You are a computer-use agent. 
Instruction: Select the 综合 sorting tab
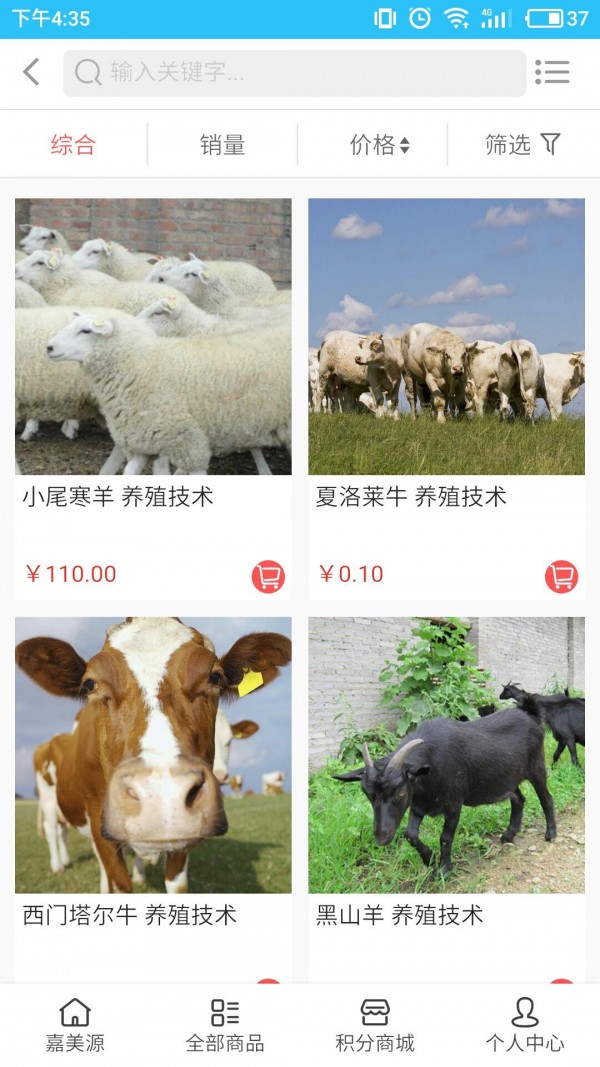point(73,145)
